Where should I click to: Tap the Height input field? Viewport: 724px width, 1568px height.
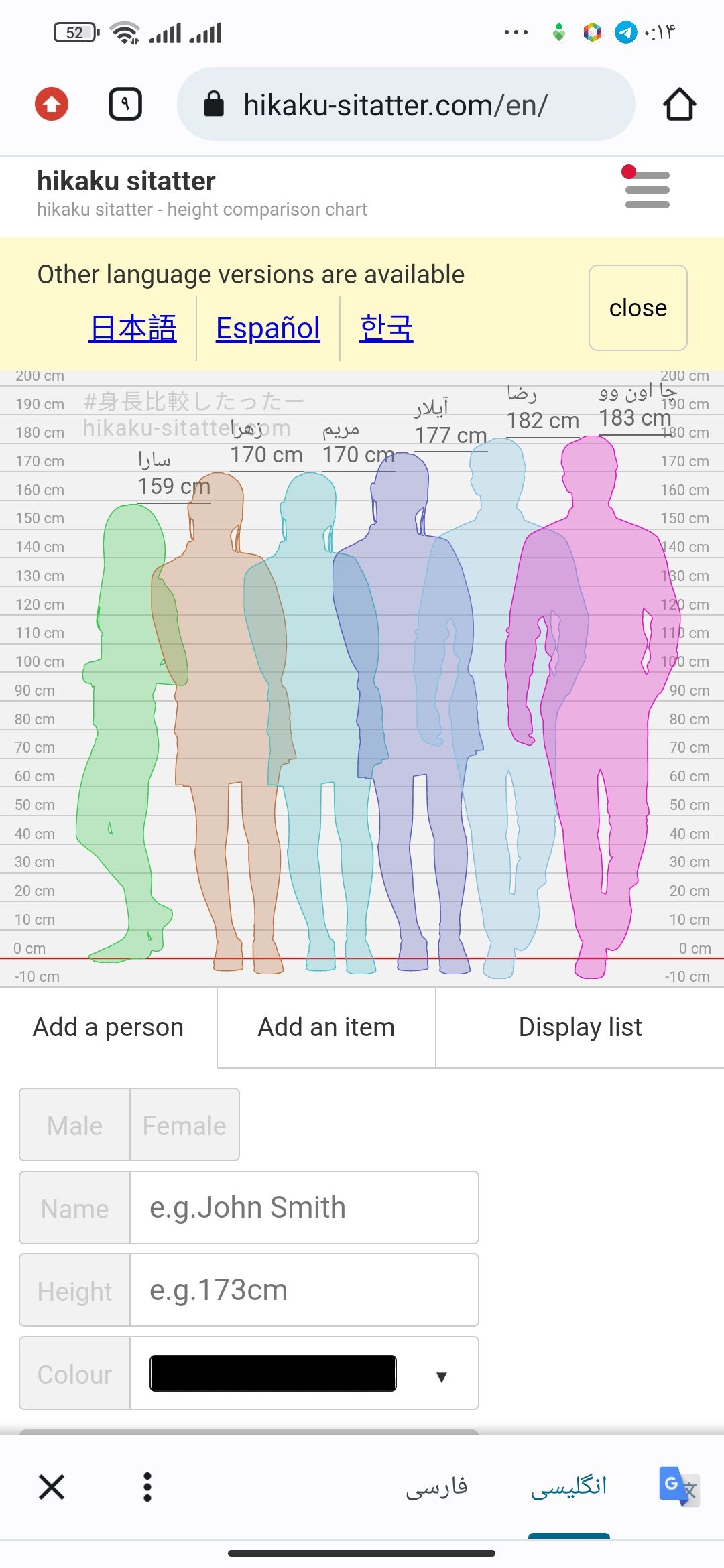pyautogui.click(x=304, y=1290)
